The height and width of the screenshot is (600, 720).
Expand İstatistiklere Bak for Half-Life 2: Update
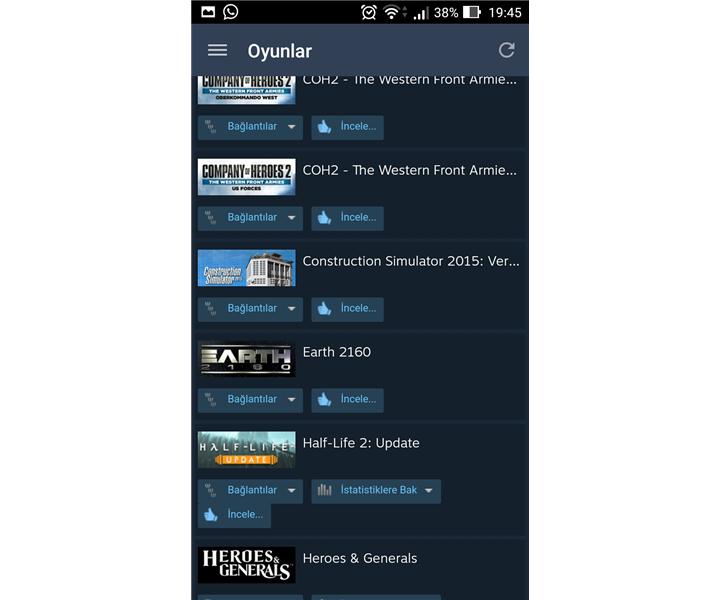pyautogui.click(x=375, y=491)
